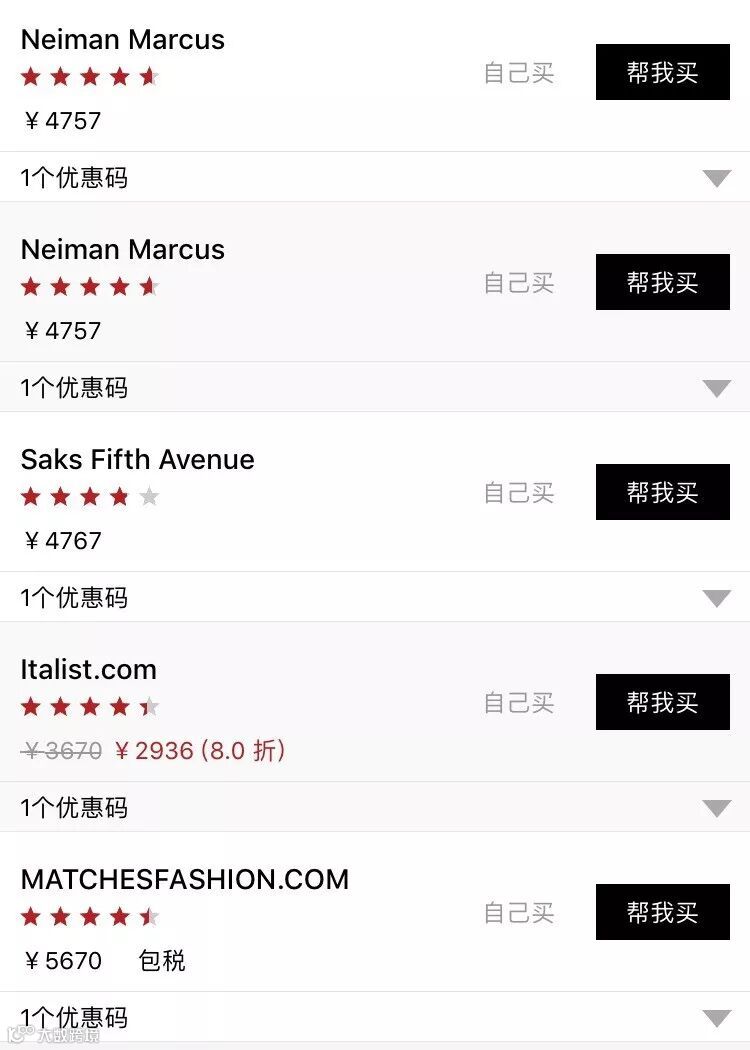The image size is (750, 1050).
Task: Choose 自己买 for MATCHESFASHION.COM
Action: [518, 913]
